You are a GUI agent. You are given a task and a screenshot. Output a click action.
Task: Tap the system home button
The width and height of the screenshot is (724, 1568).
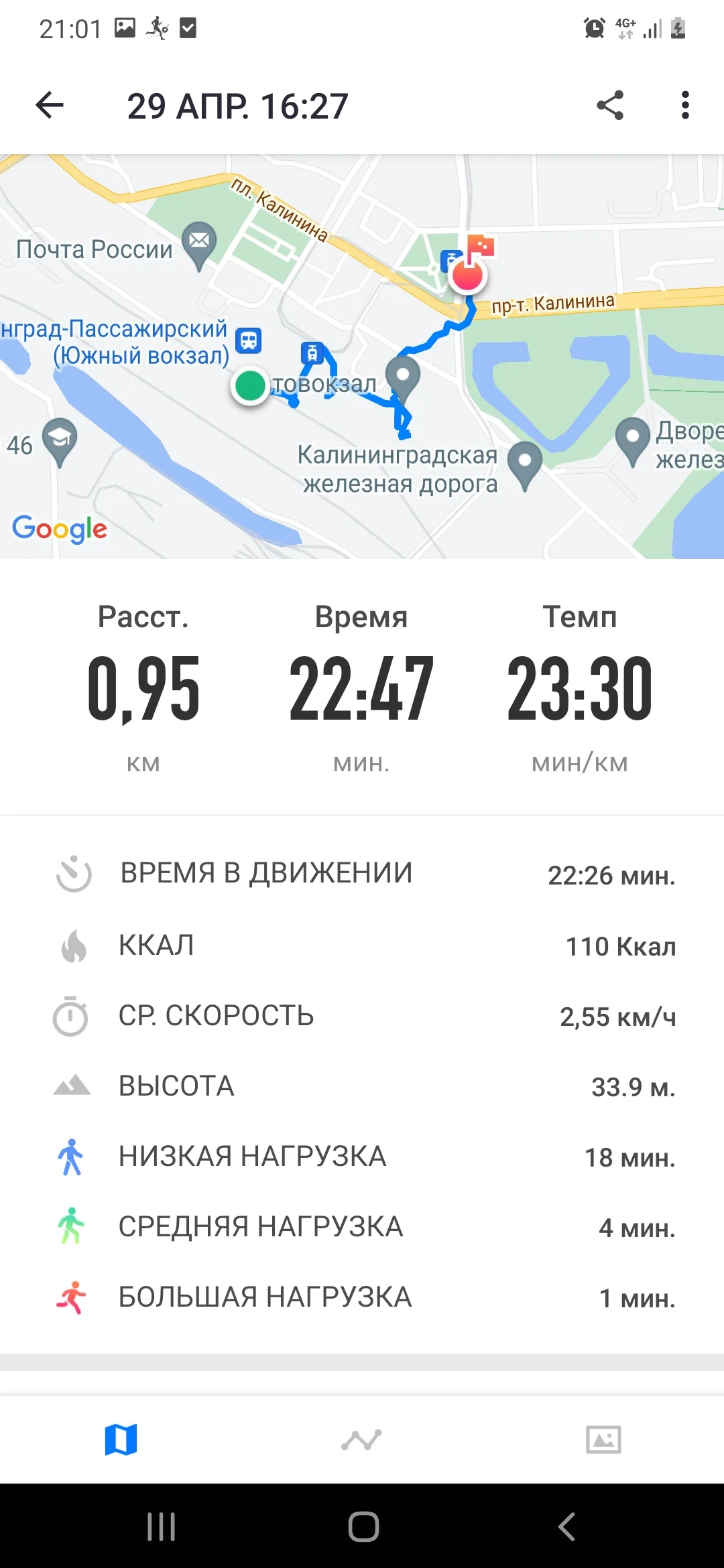click(363, 1526)
